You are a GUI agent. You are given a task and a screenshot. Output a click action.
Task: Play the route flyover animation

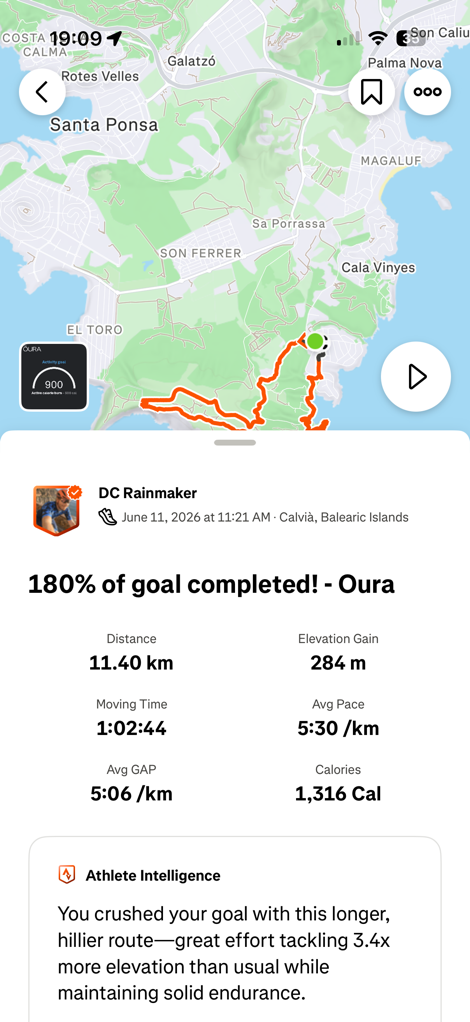tap(416, 377)
